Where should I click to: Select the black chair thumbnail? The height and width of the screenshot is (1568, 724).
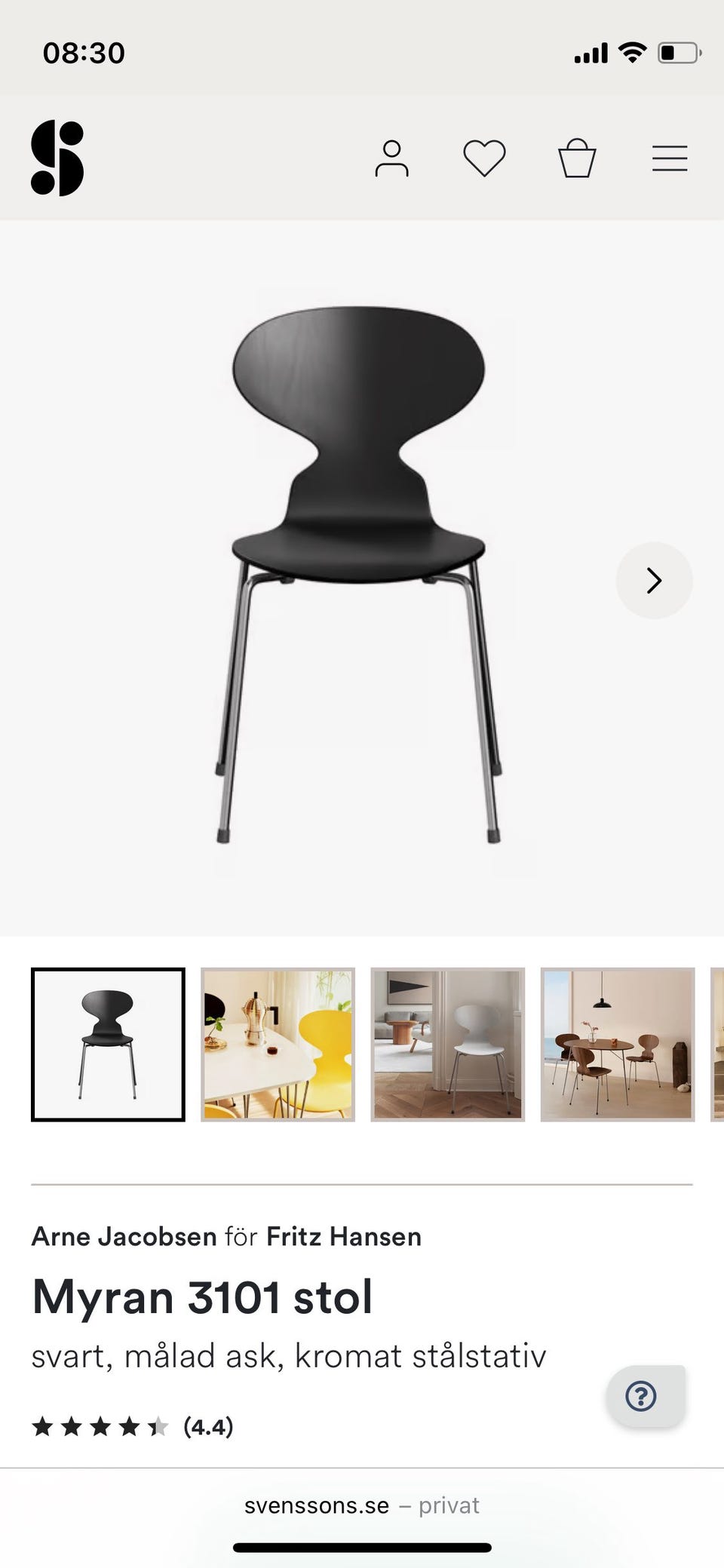(108, 1044)
